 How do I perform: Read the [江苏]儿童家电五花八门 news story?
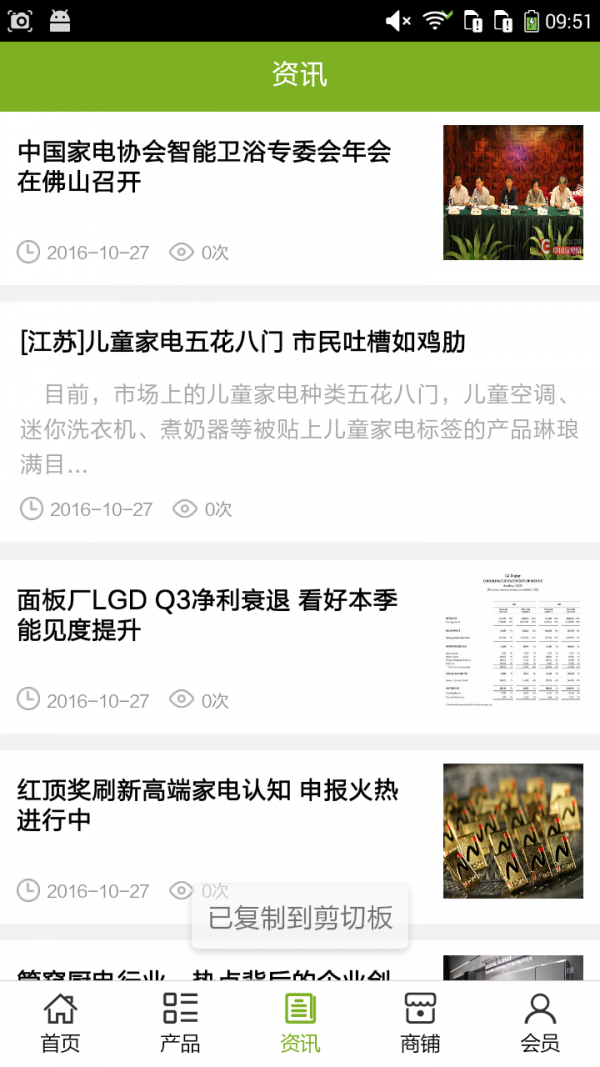[x=242, y=343]
